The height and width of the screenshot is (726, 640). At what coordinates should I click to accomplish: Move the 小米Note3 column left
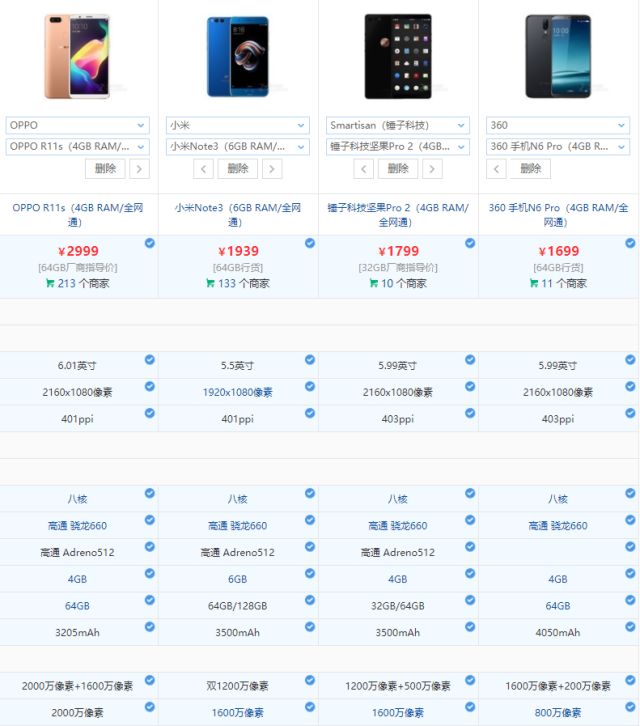(x=203, y=169)
